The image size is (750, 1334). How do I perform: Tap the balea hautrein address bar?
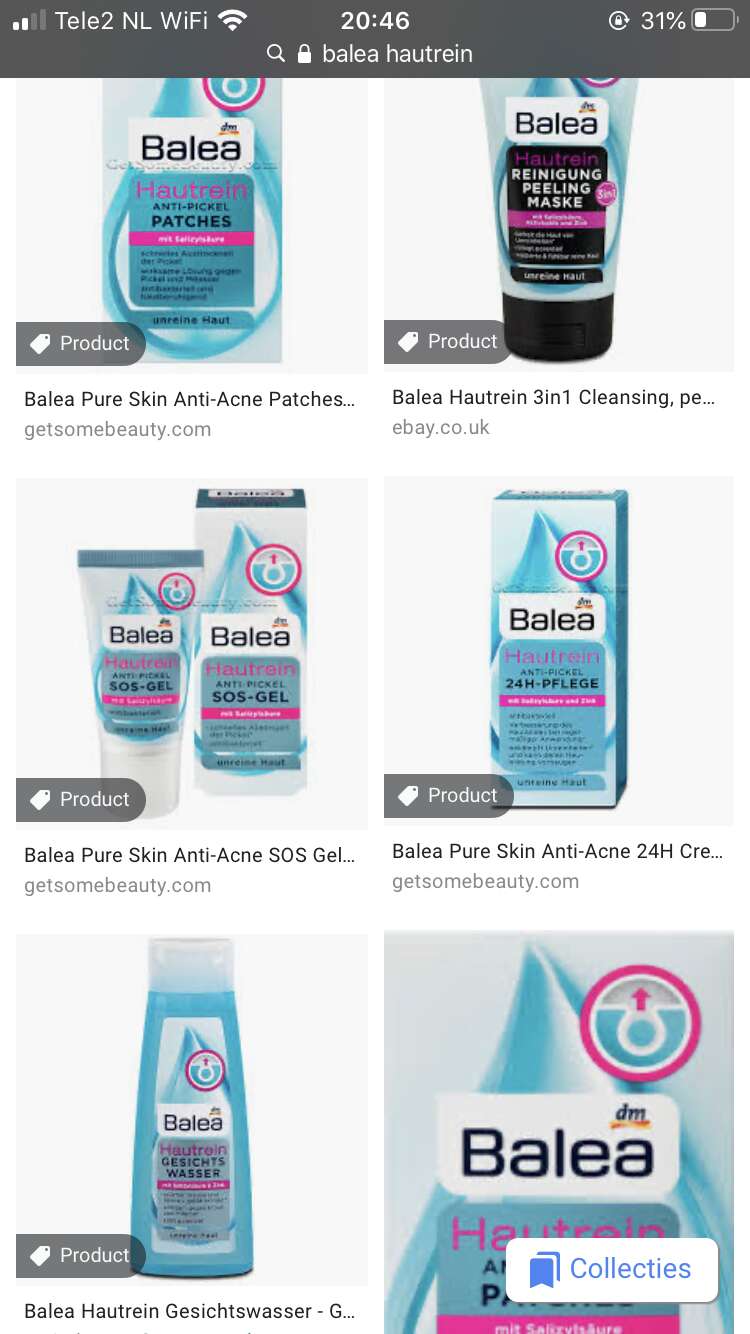(x=375, y=54)
